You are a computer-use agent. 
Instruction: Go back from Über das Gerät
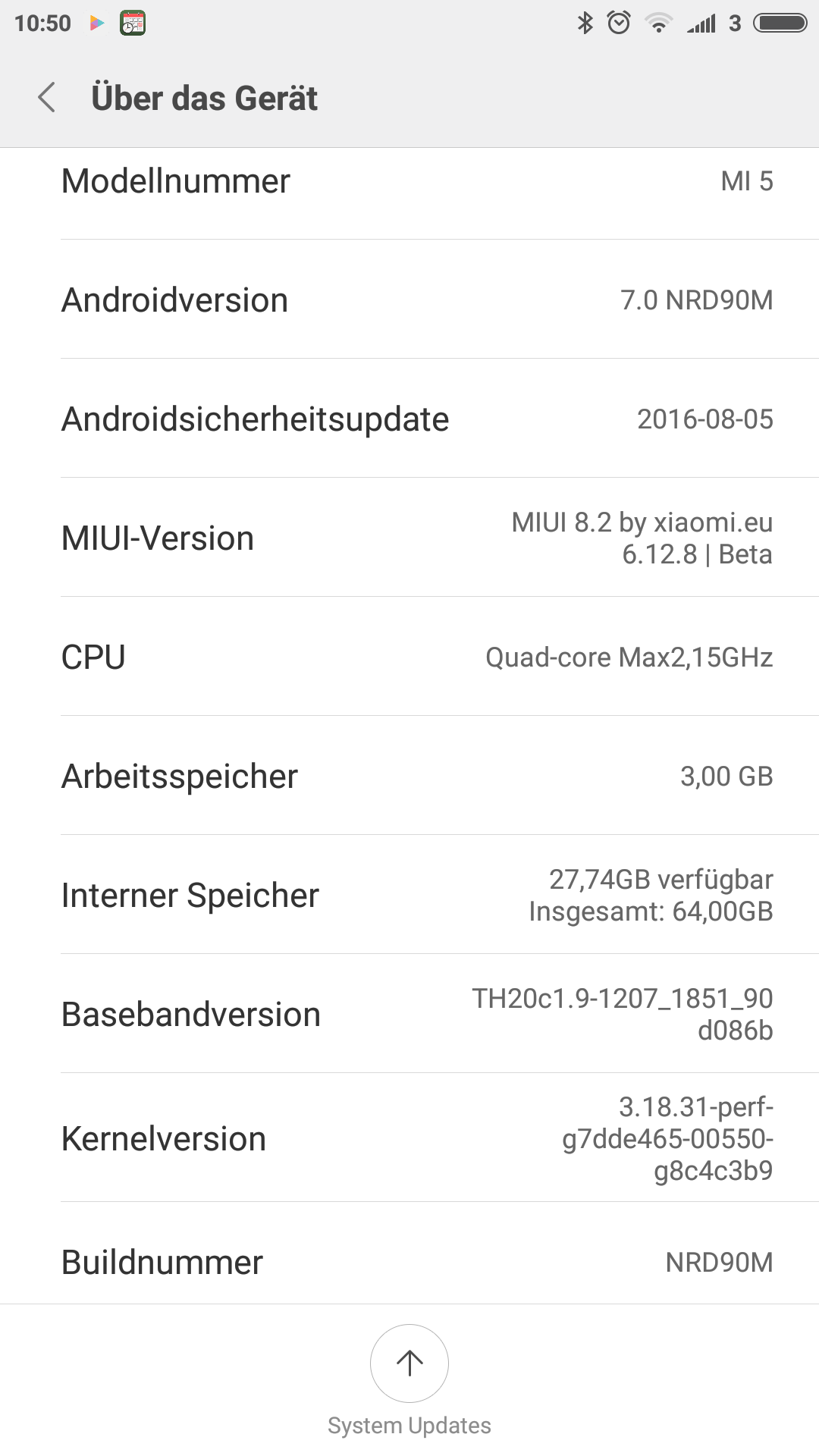tap(47, 98)
